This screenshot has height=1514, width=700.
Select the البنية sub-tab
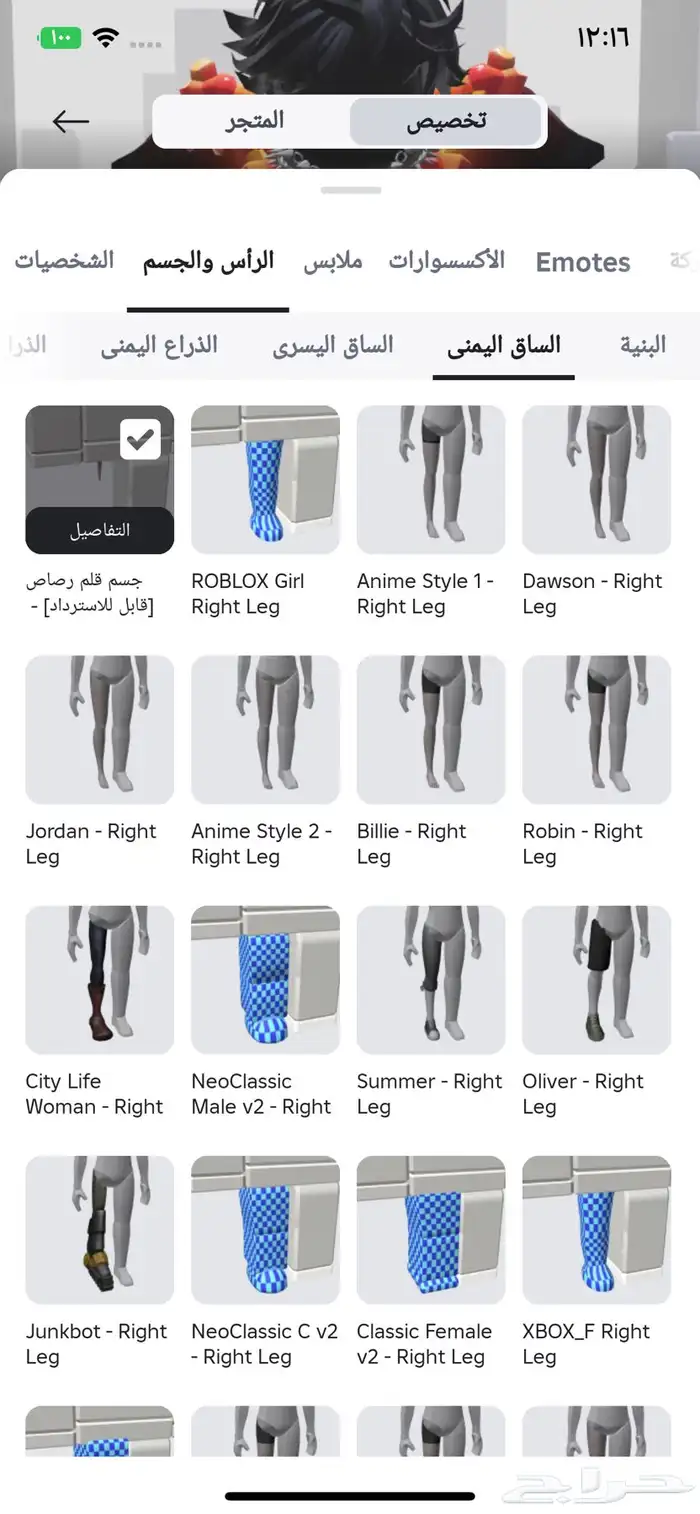tap(642, 345)
